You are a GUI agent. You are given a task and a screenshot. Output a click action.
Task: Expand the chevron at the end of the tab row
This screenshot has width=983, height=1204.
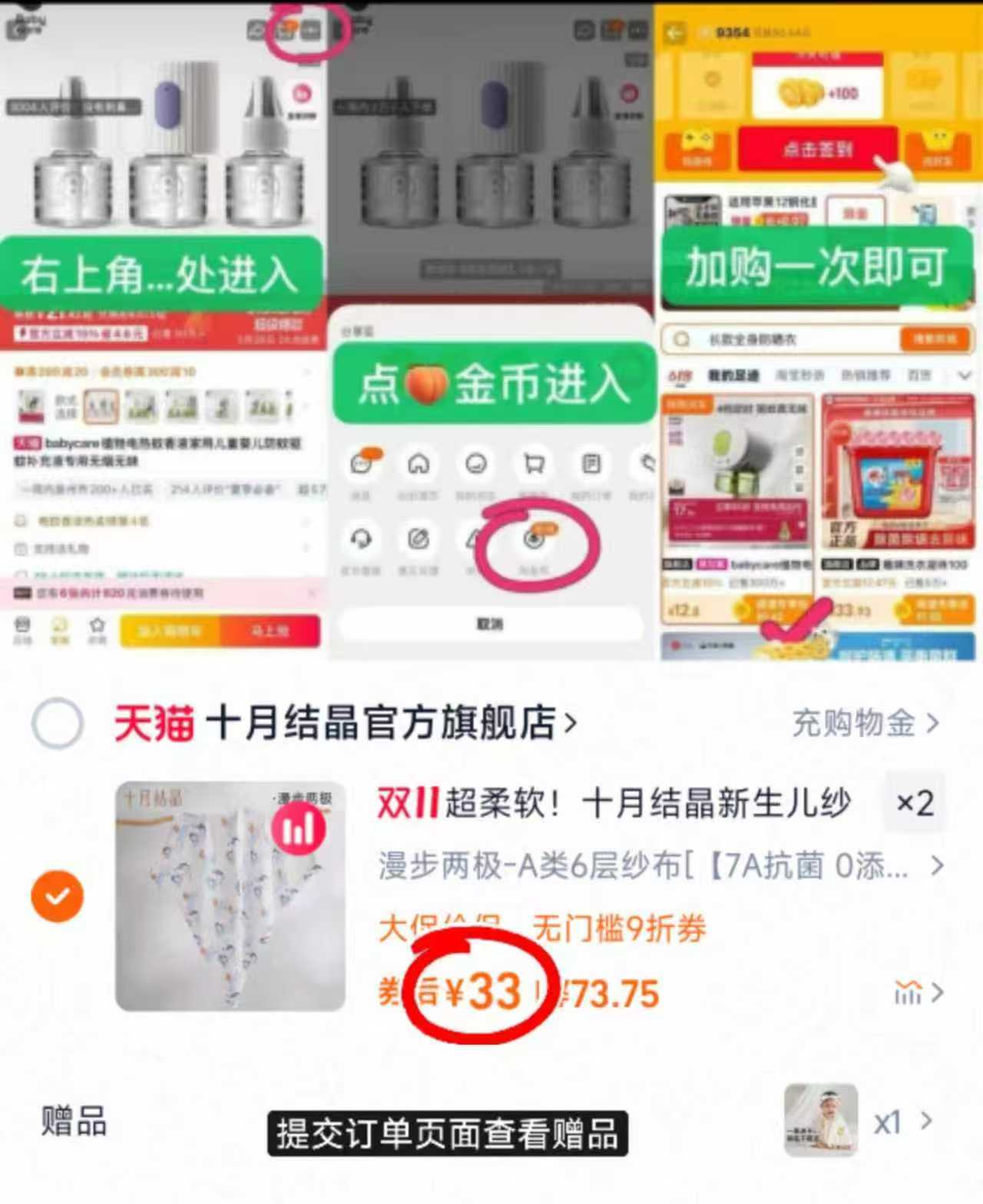pos(964,375)
